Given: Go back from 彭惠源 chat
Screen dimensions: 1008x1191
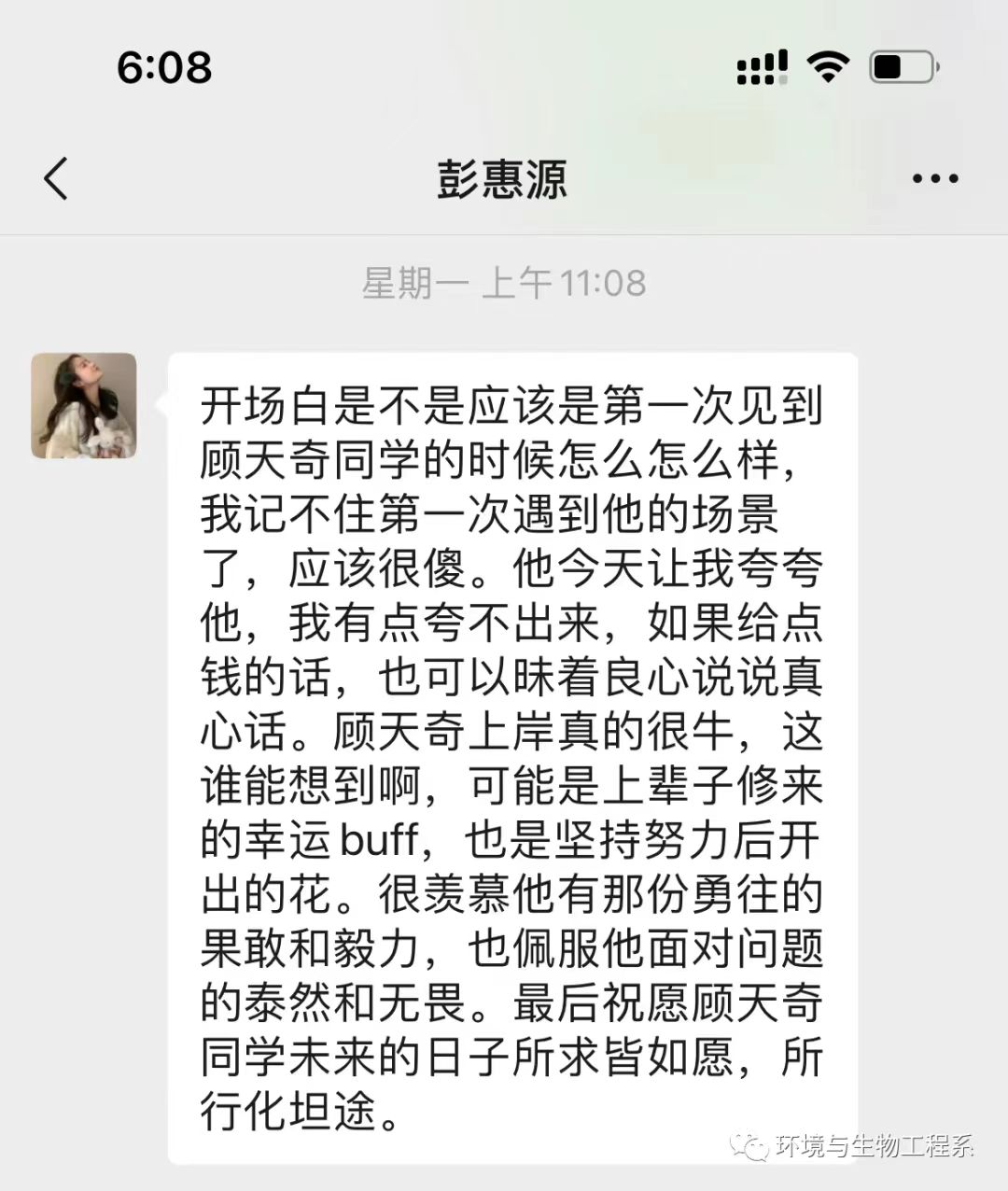Looking at the screenshot, I should pos(56,177).
